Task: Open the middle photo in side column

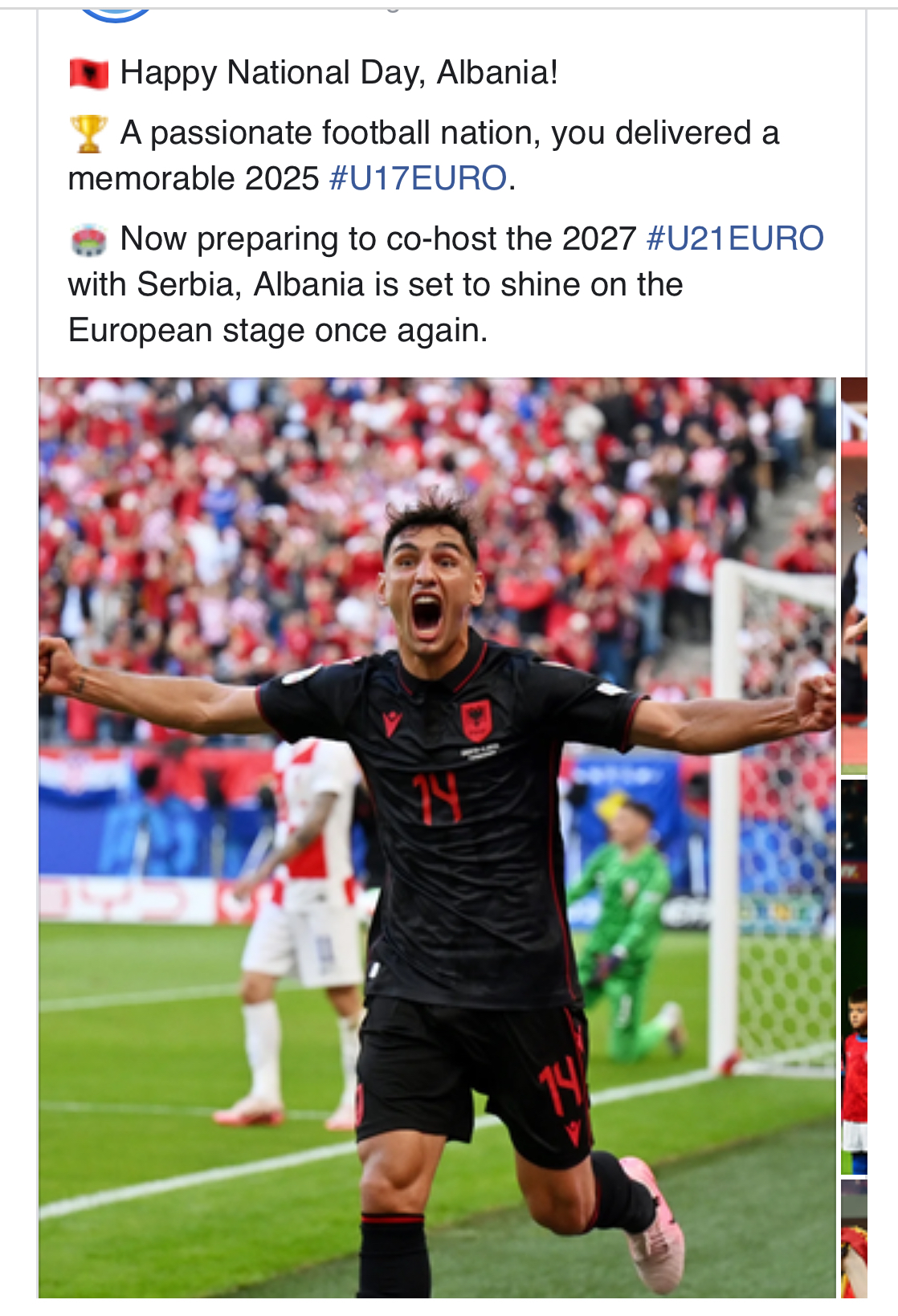Action: pyautogui.click(x=854, y=976)
